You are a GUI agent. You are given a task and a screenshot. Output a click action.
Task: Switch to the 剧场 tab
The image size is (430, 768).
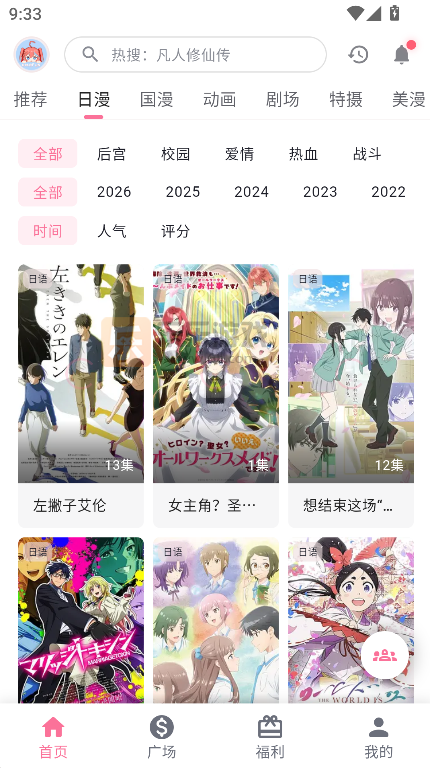click(x=283, y=99)
